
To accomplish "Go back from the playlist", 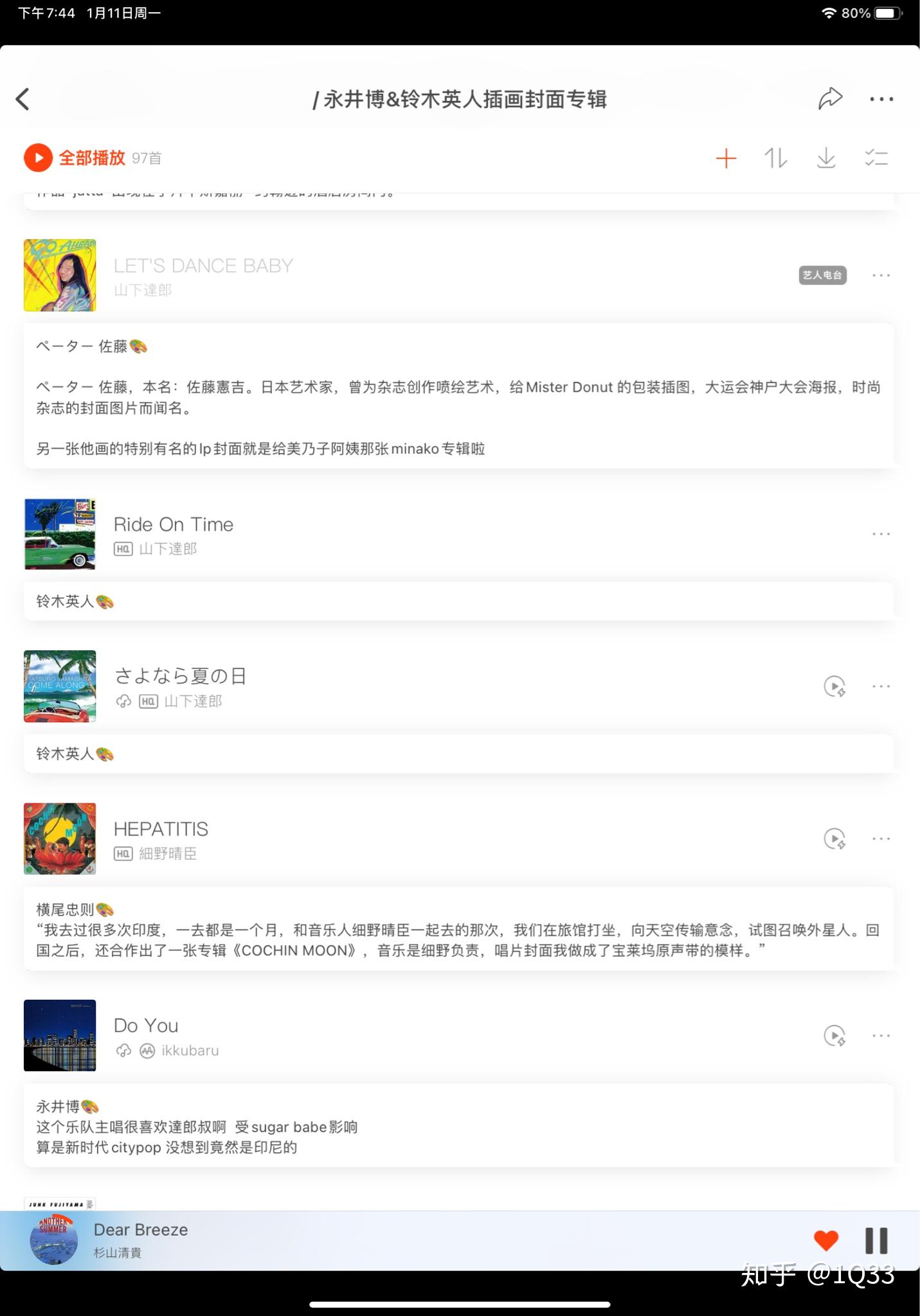I will click(23, 99).
